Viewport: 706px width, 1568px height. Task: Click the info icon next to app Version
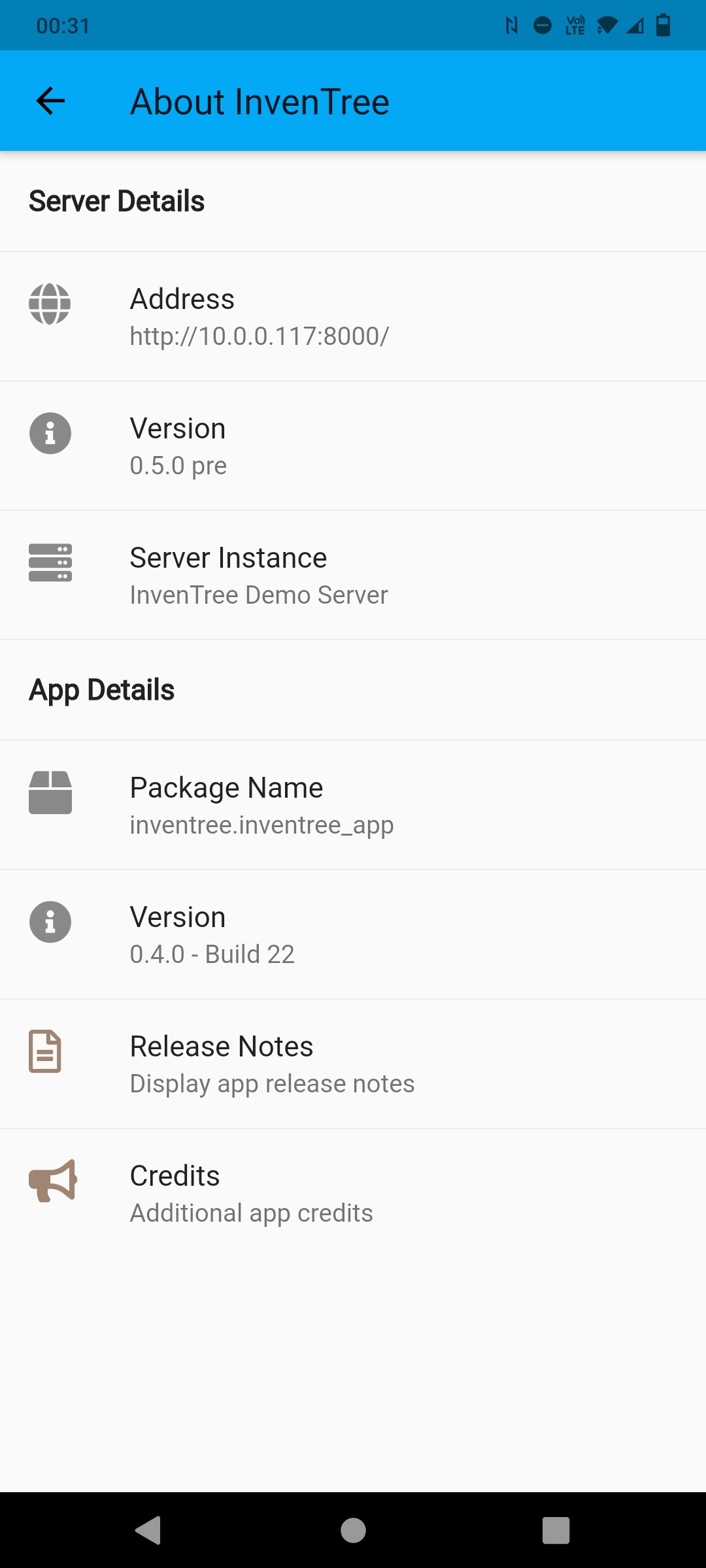50,922
